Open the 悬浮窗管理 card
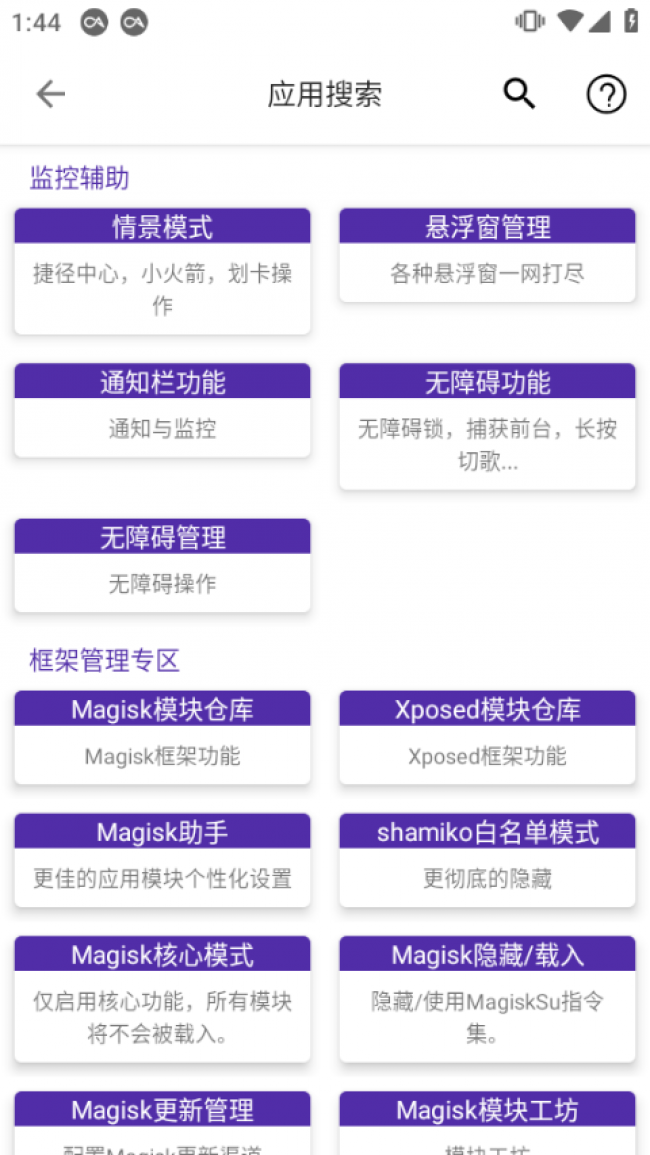Screen dimensions: 650x1155 (x=487, y=255)
